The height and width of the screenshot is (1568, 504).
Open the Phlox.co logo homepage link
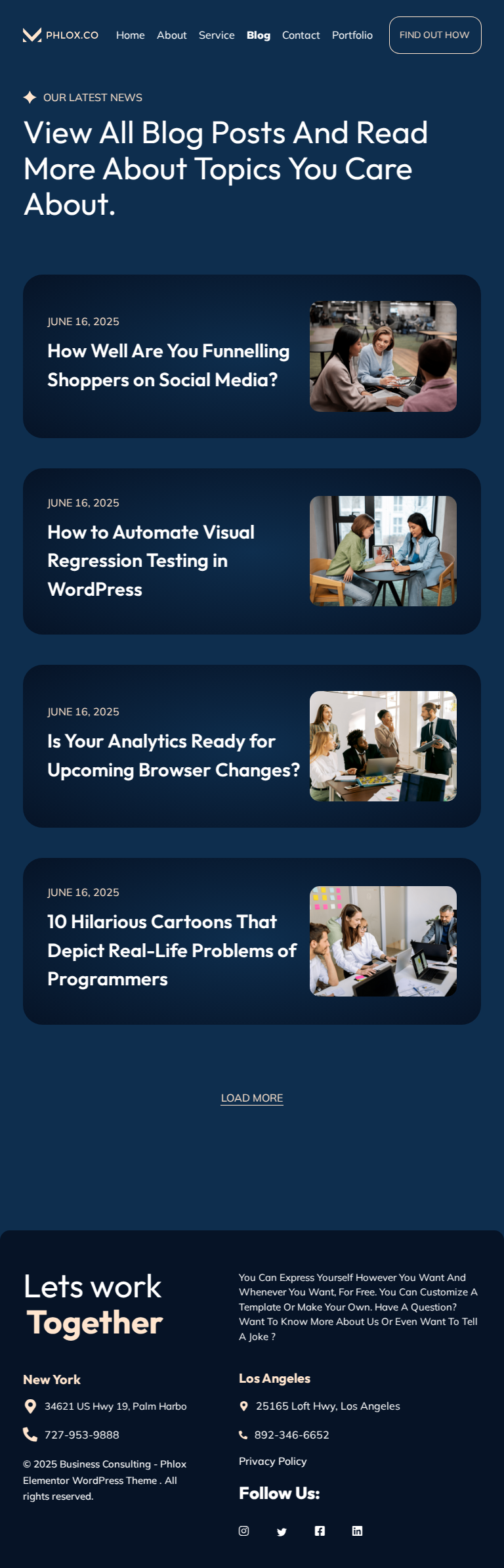pos(60,35)
